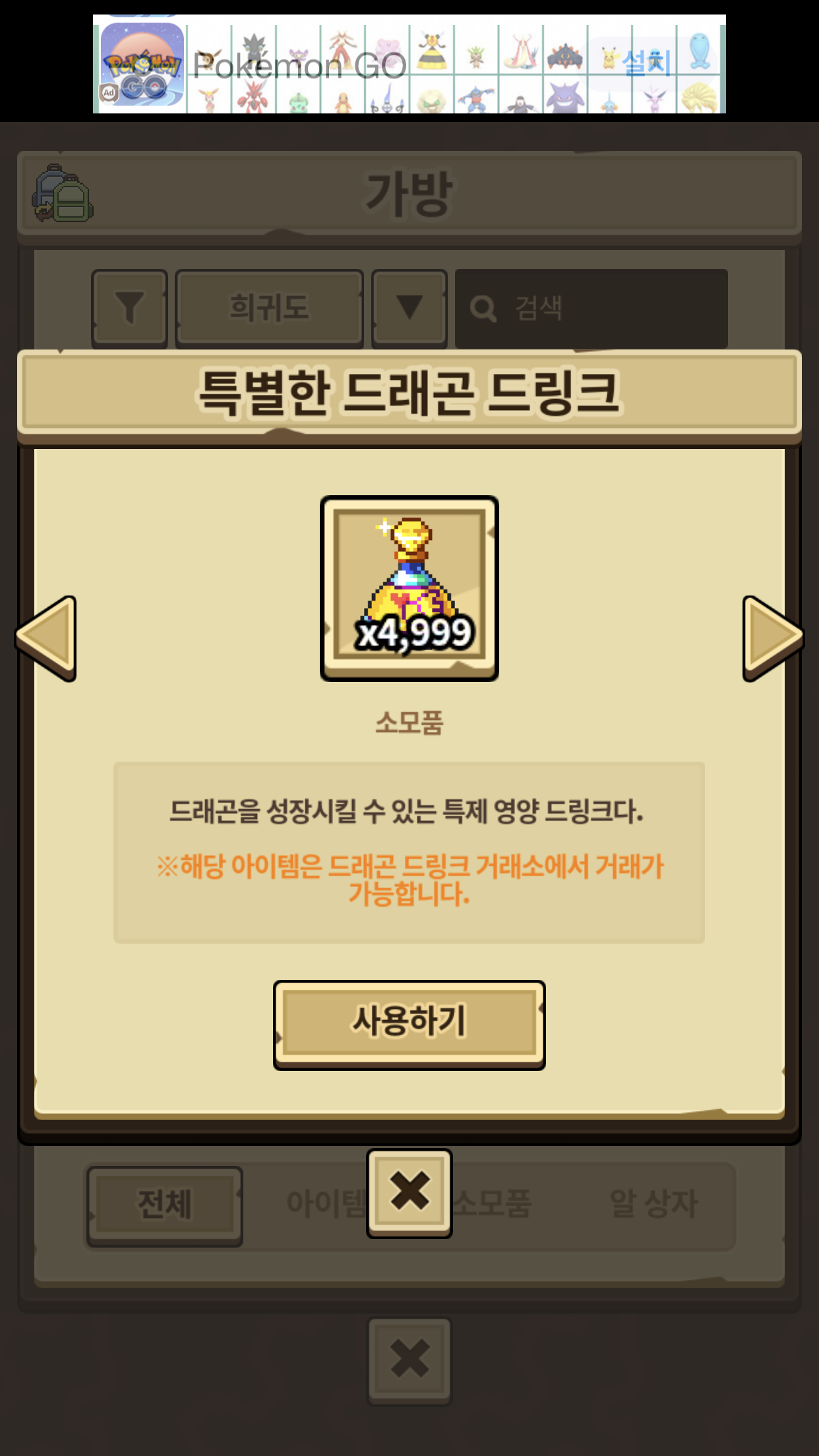The width and height of the screenshot is (819, 1456).
Task: Go to the next item with the right arrow
Action: click(x=772, y=638)
